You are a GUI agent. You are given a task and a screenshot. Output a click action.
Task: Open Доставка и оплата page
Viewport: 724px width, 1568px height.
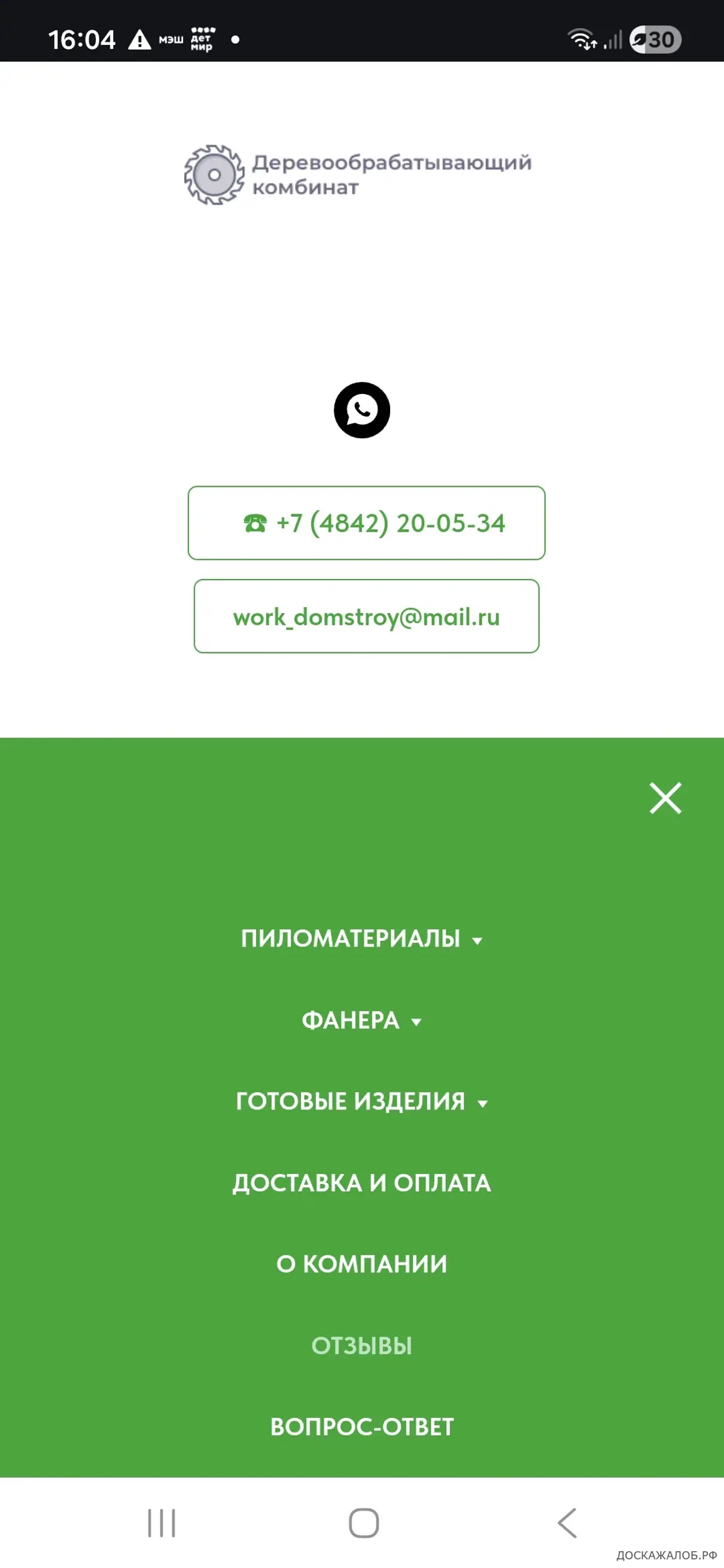361,1183
